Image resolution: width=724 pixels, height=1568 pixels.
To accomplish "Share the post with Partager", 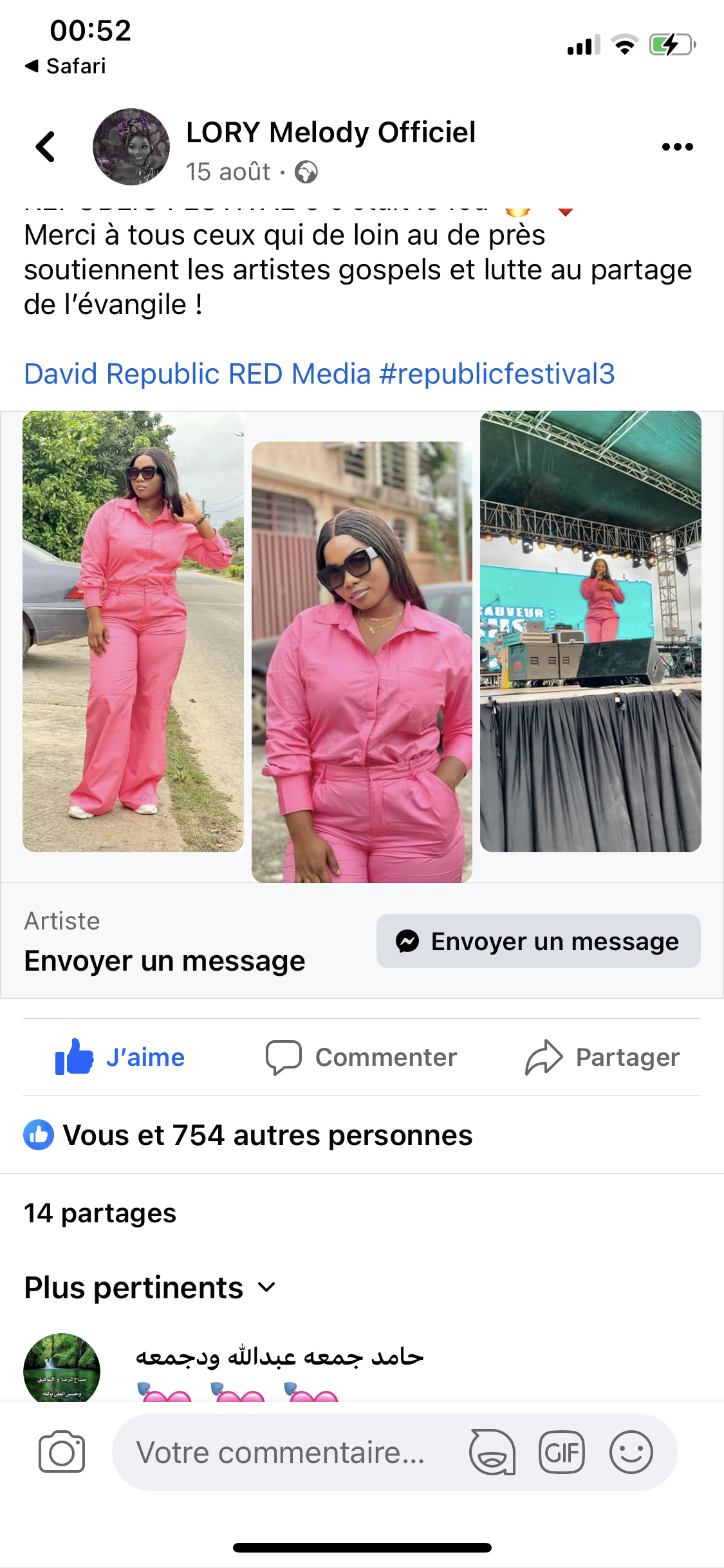I will click(x=602, y=1057).
